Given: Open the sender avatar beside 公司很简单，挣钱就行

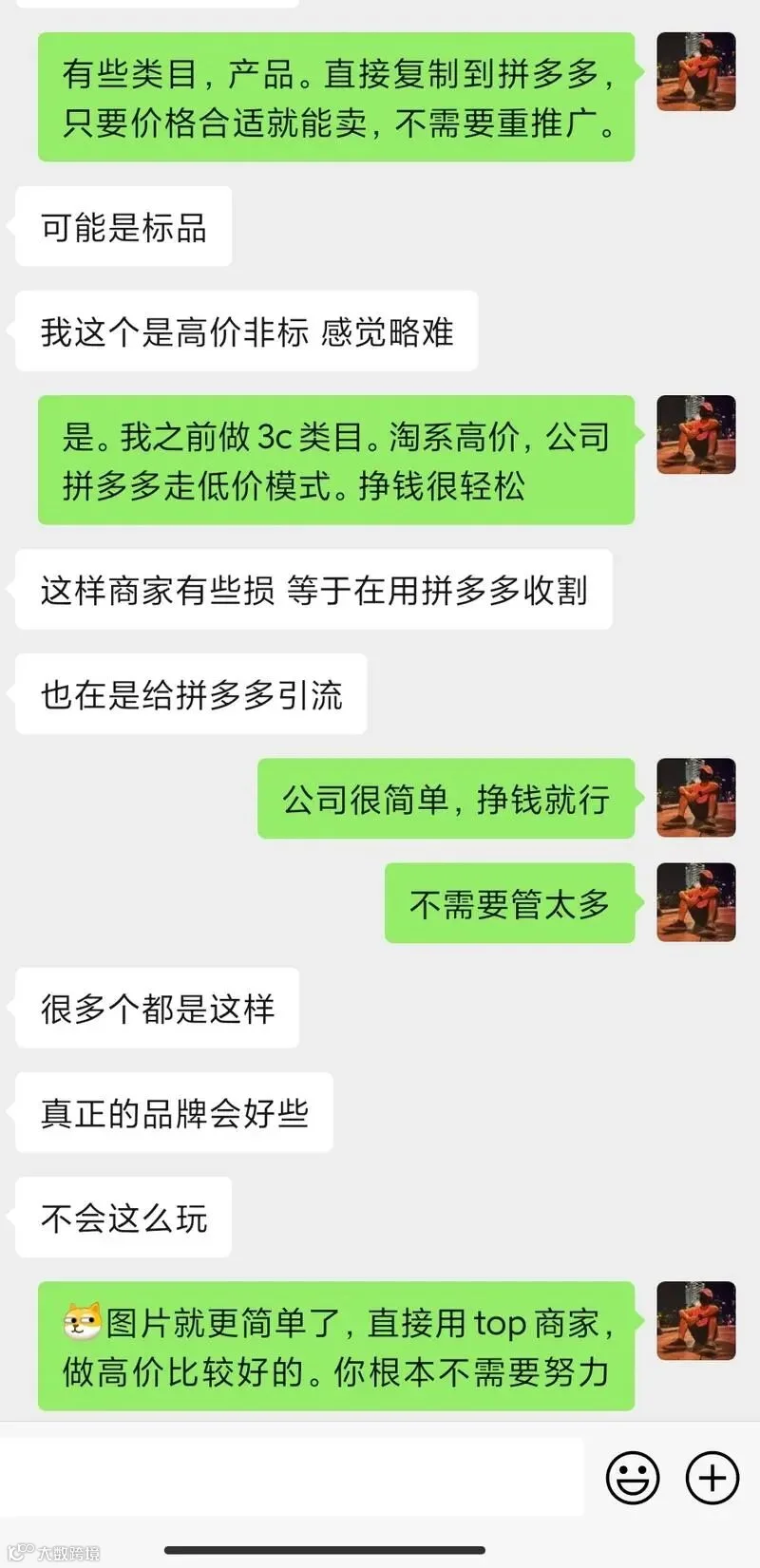Looking at the screenshot, I should [x=696, y=798].
